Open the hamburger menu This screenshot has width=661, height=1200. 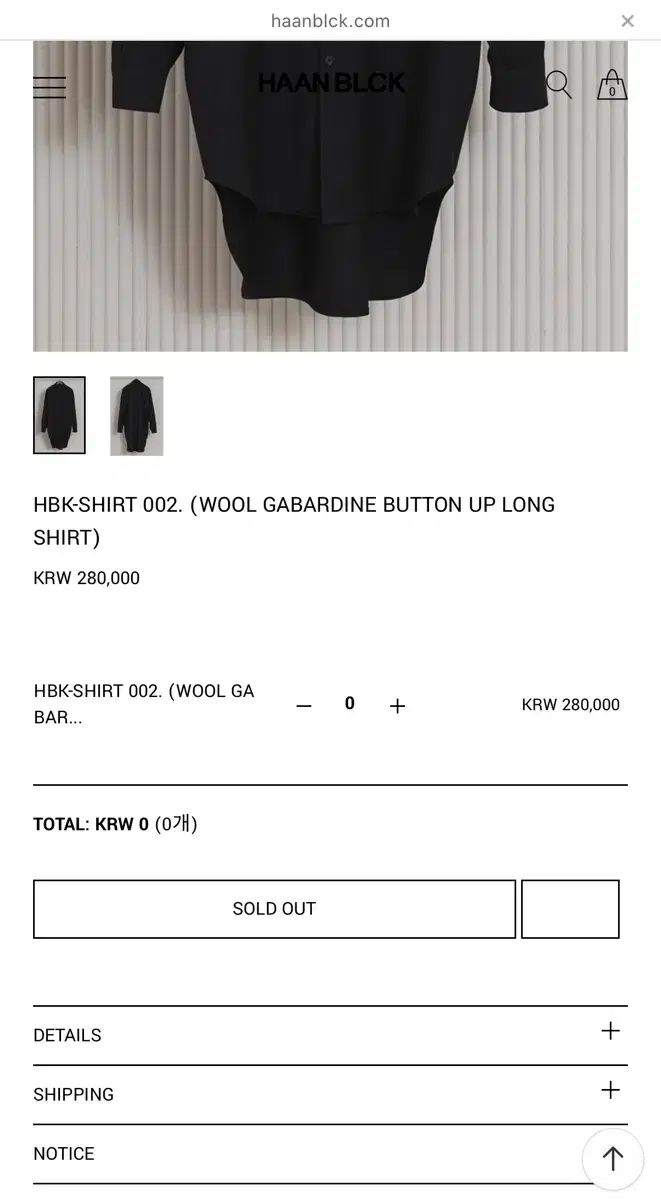pyautogui.click(x=49, y=88)
